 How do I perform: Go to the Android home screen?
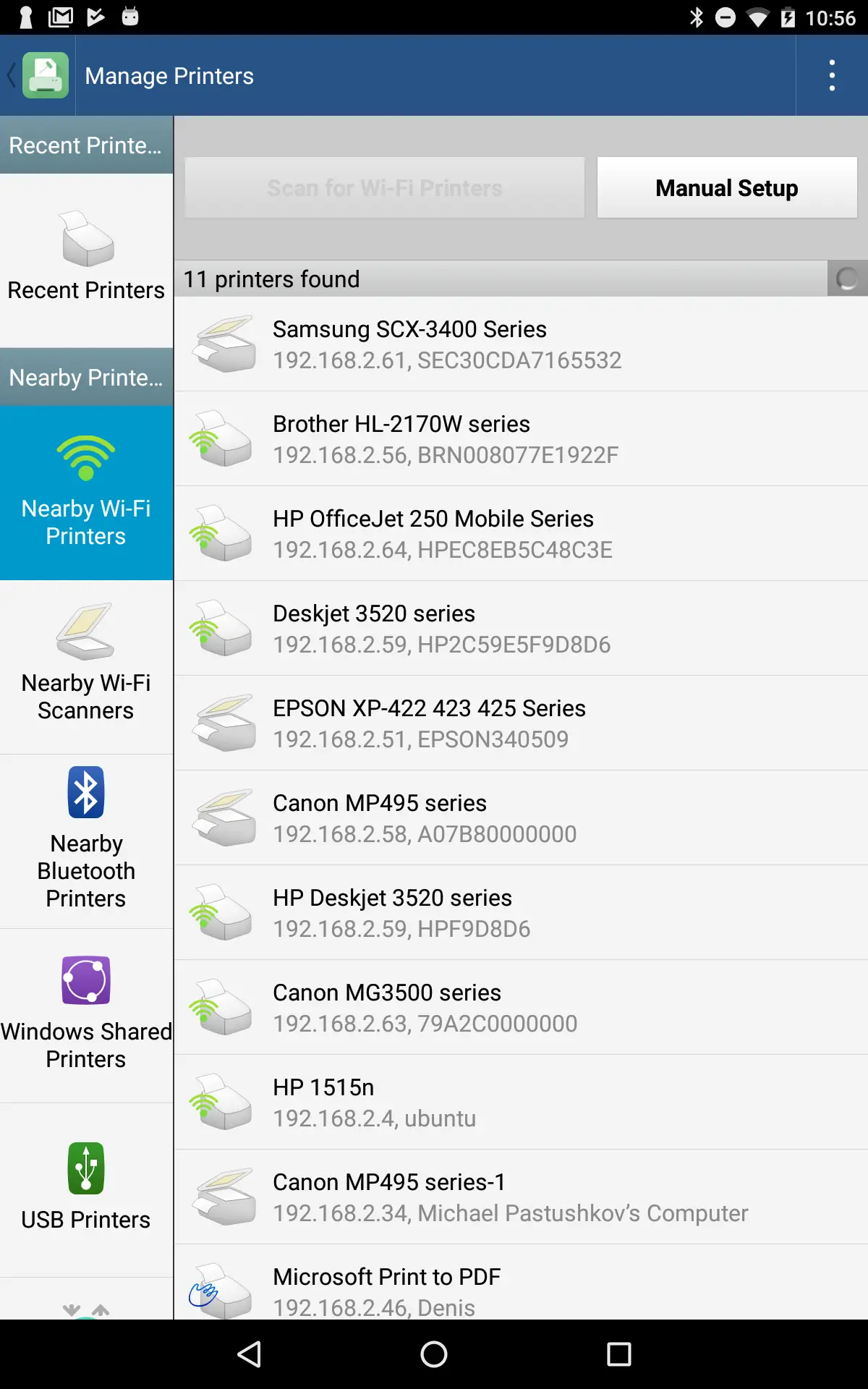click(x=434, y=1354)
